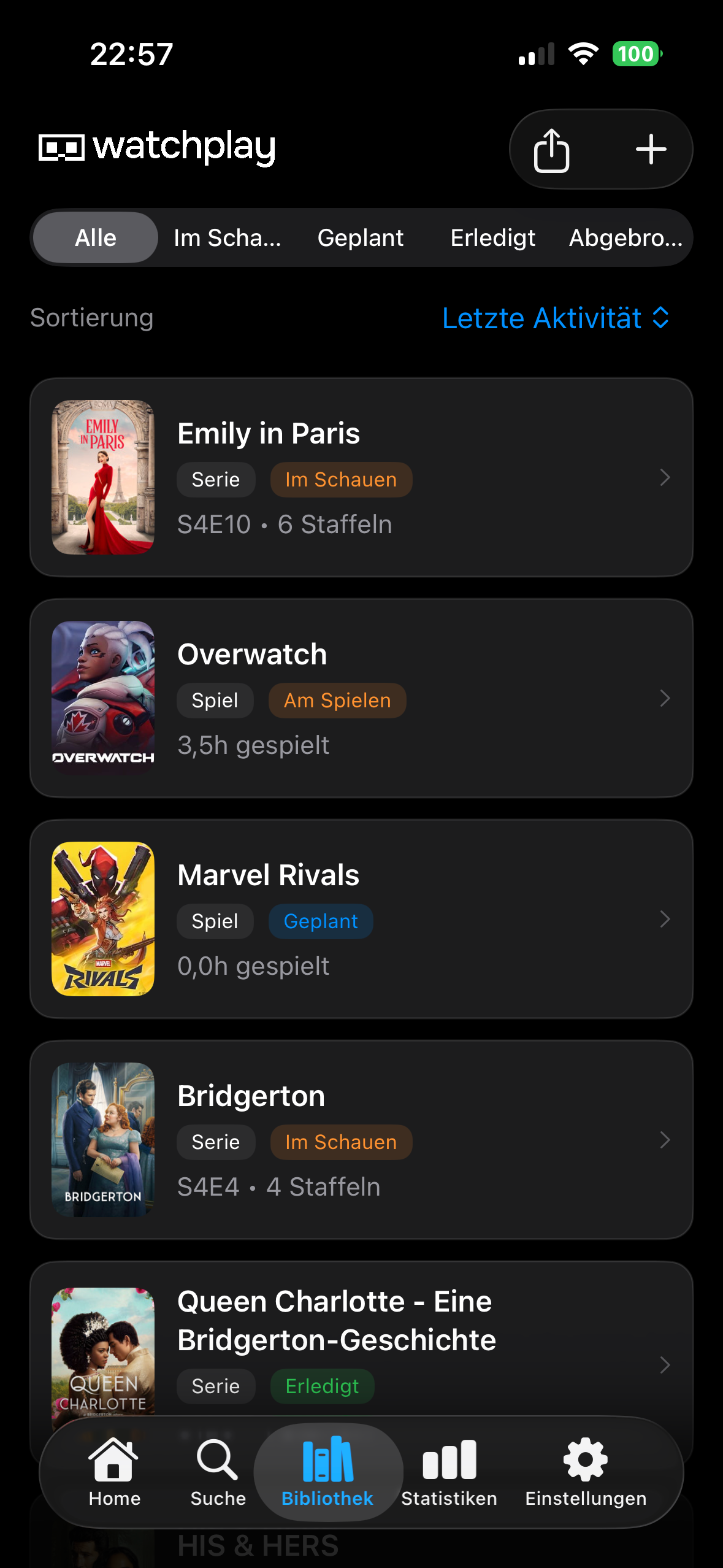Expand the Overwatch entry chevron

[665, 699]
